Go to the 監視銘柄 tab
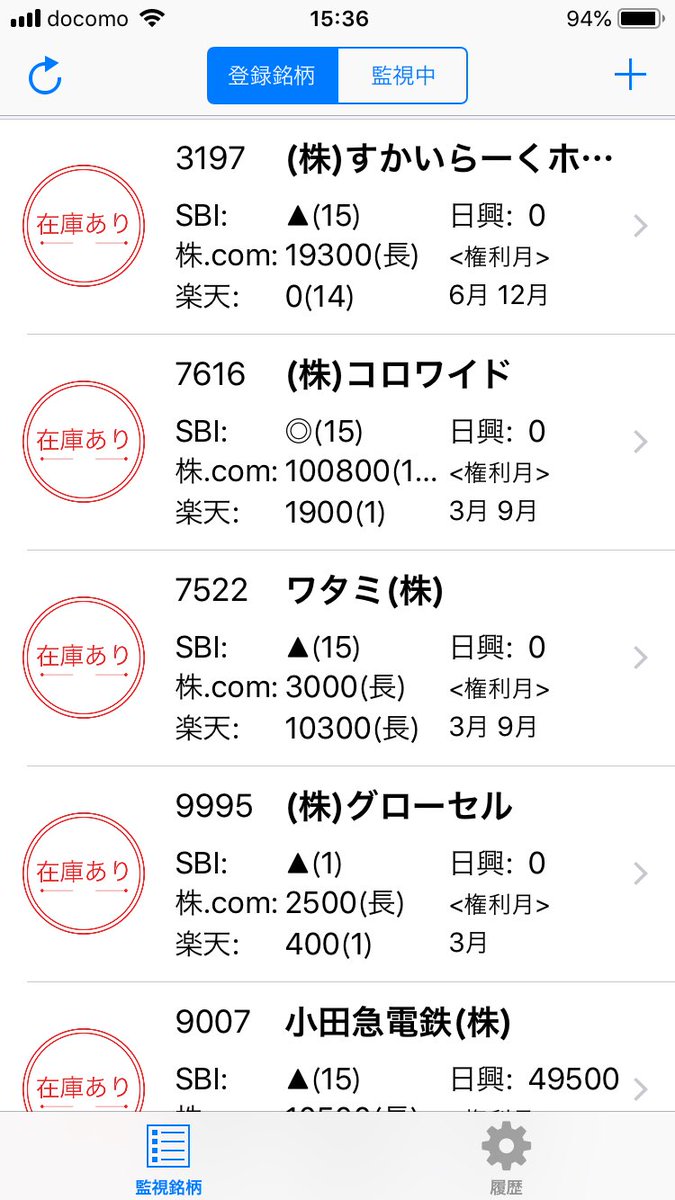Screen dimensions: 675x1200 (169, 1159)
